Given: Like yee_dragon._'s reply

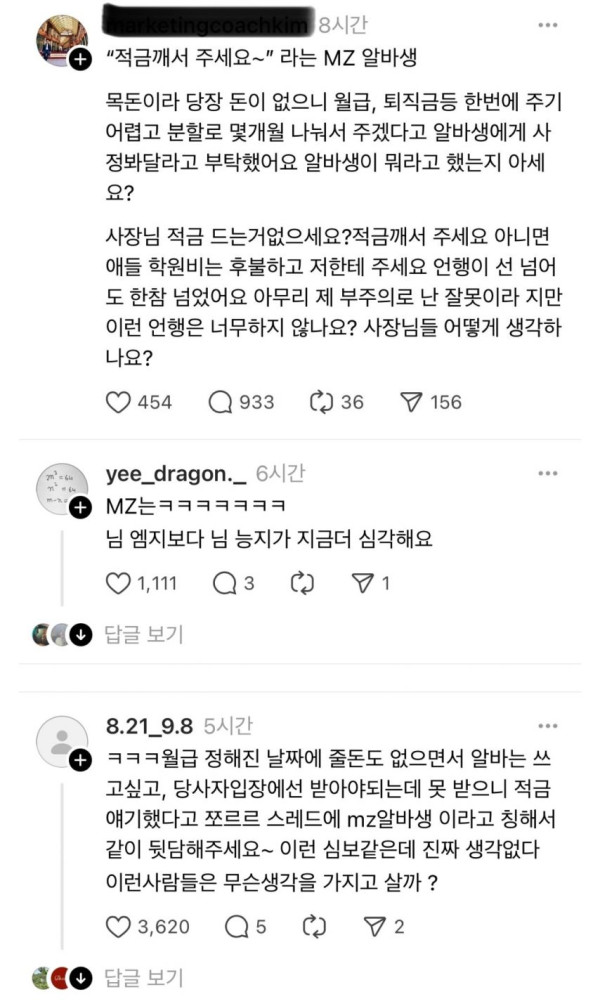Looking at the screenshot, I should coord(119,583).
